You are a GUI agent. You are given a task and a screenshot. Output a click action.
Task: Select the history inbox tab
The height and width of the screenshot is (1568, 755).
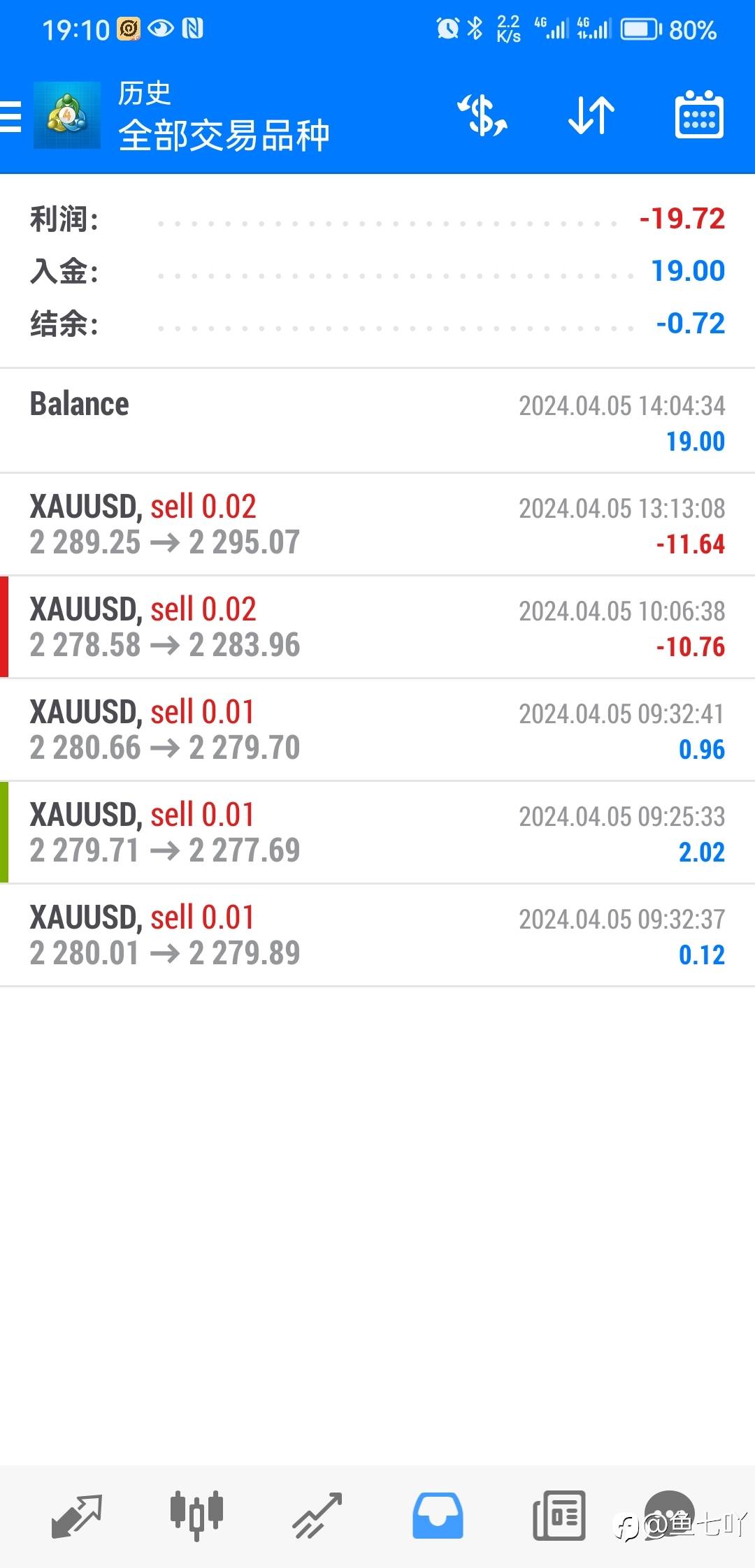click(438, 1516)
